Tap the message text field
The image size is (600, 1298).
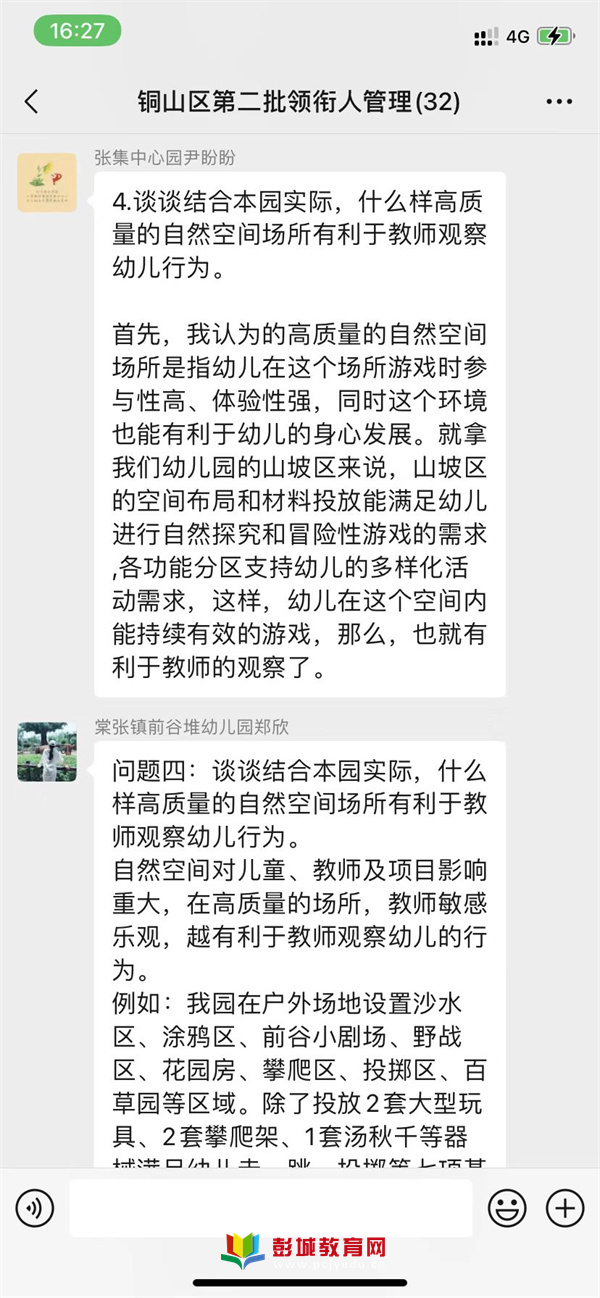[x=270, y=1208]
